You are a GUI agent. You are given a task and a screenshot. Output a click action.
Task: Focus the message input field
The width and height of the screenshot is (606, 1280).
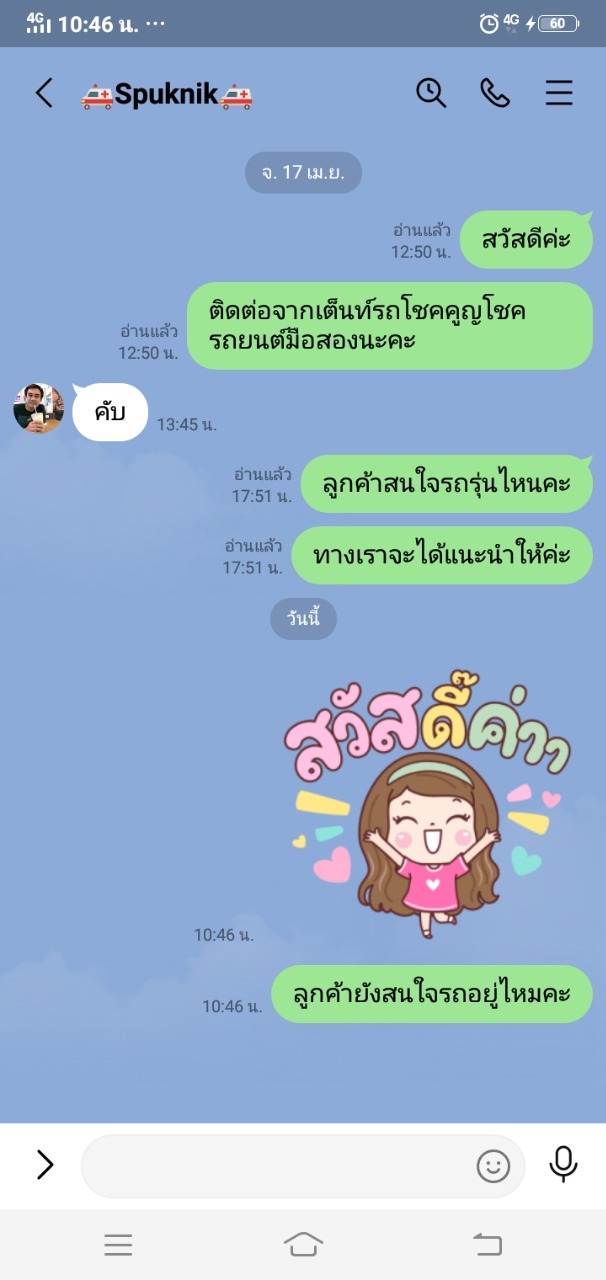click(x=280, y=1166)
